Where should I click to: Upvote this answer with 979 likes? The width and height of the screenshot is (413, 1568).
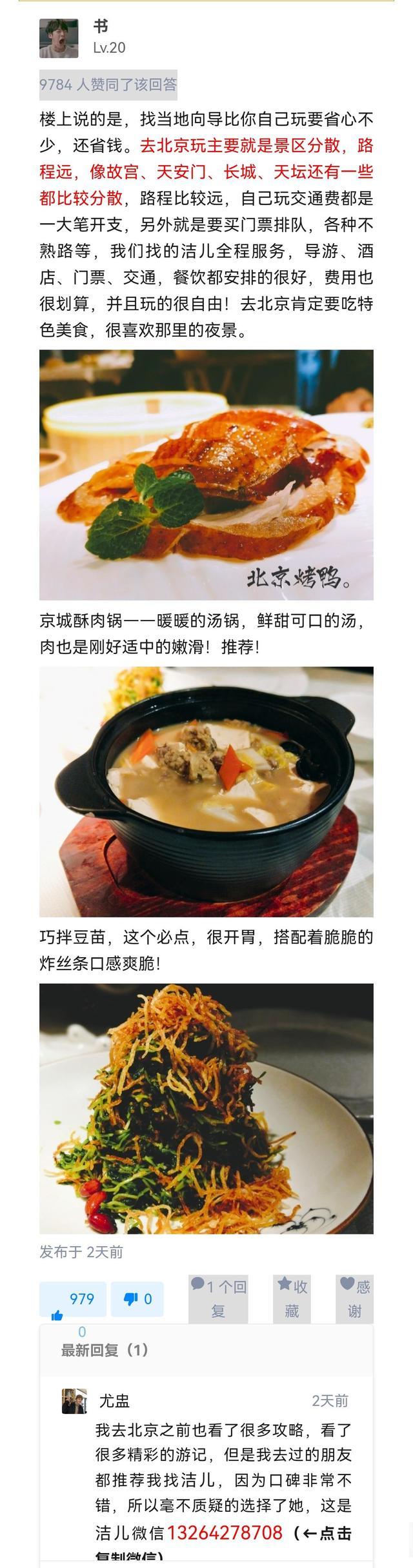tap(72, 1299)
